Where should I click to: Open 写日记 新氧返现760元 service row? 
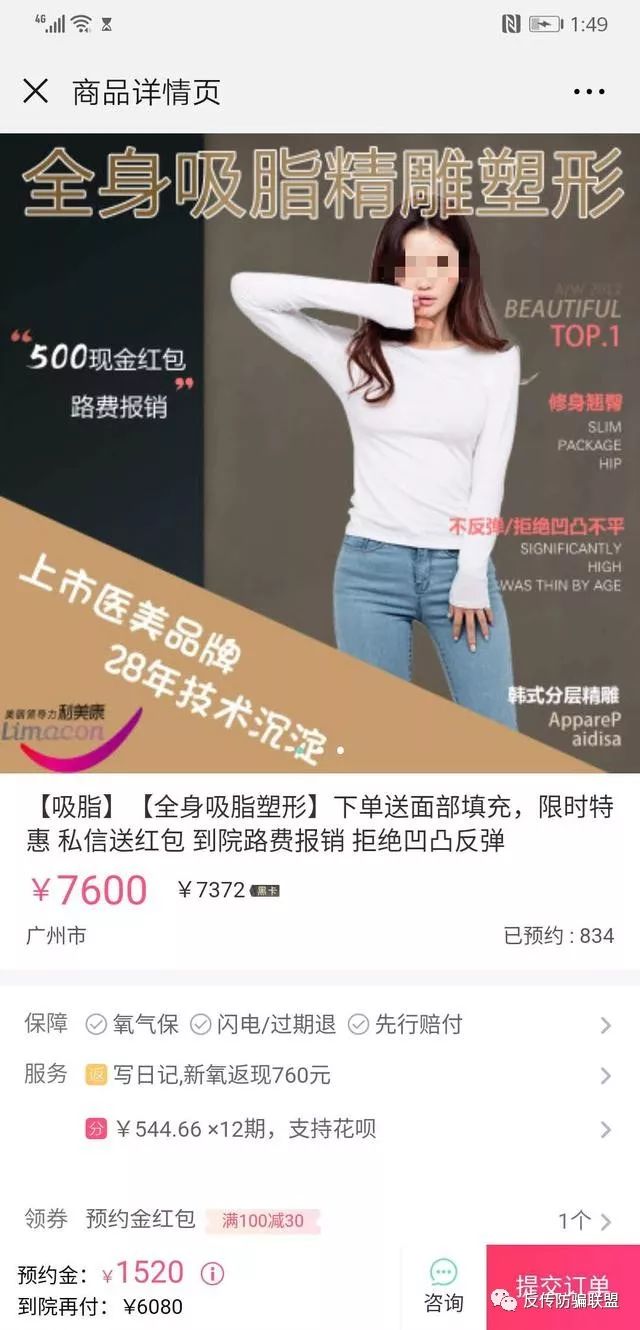click(320, 1076)
